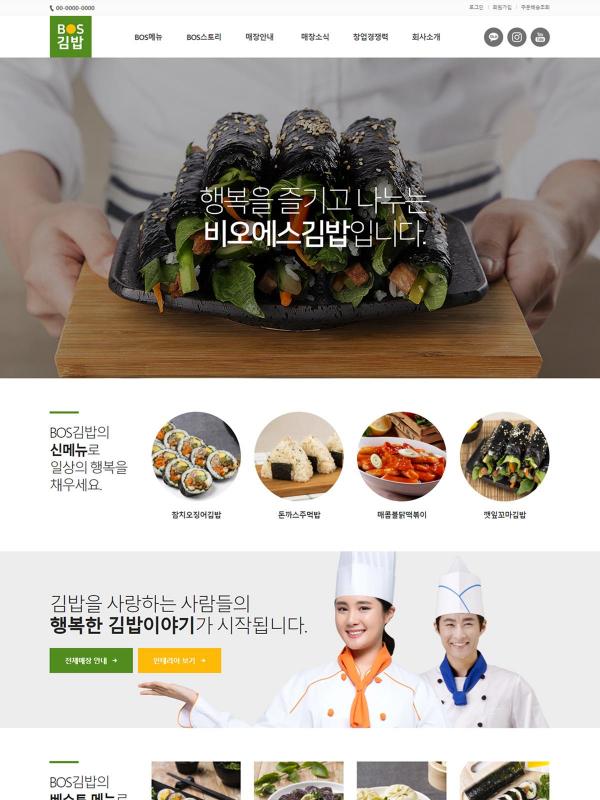The width and height of the screenshot is (600, 800).
Task: Open the KakaoTalk chat icon
Action: (x=493, y=37)
